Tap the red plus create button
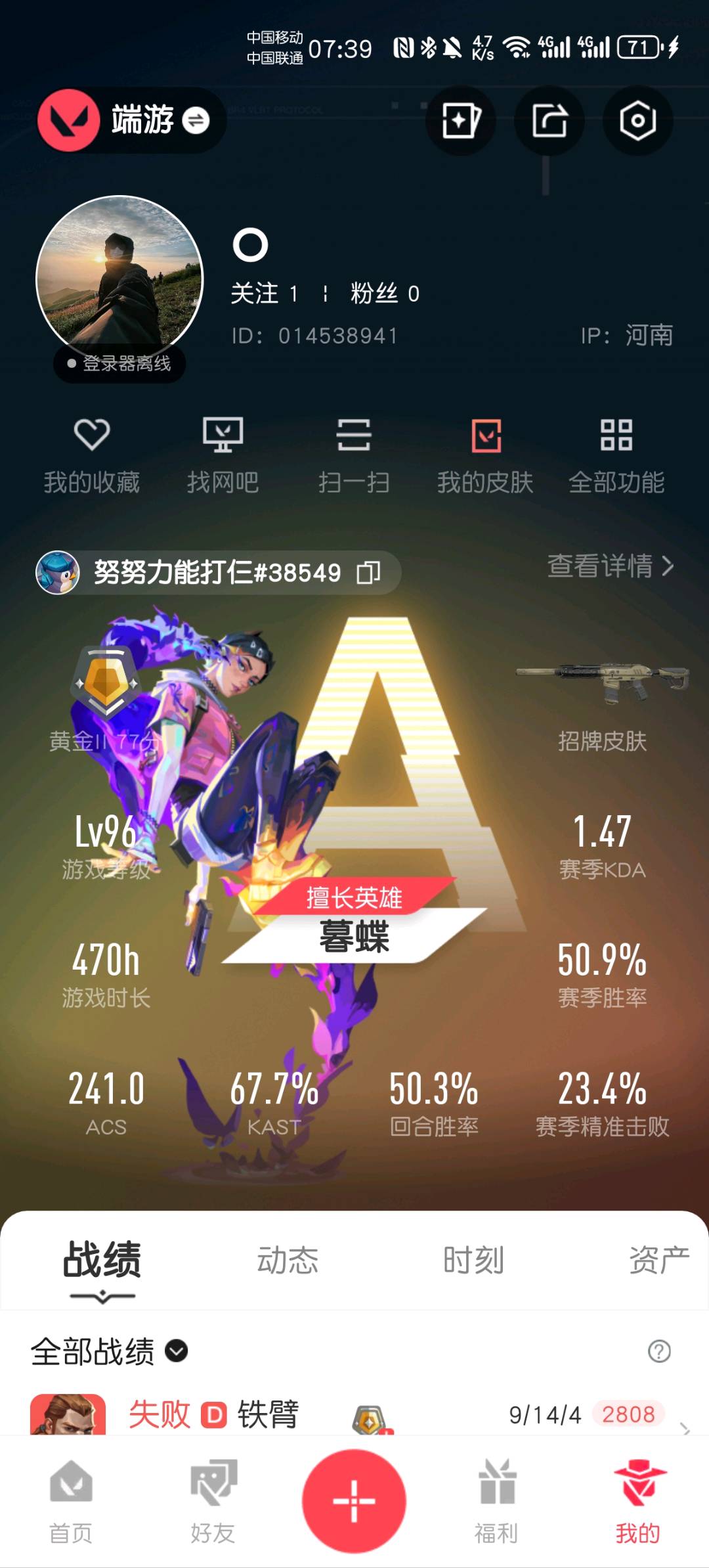The image size is (709, 1568). tap(354, 1501)
